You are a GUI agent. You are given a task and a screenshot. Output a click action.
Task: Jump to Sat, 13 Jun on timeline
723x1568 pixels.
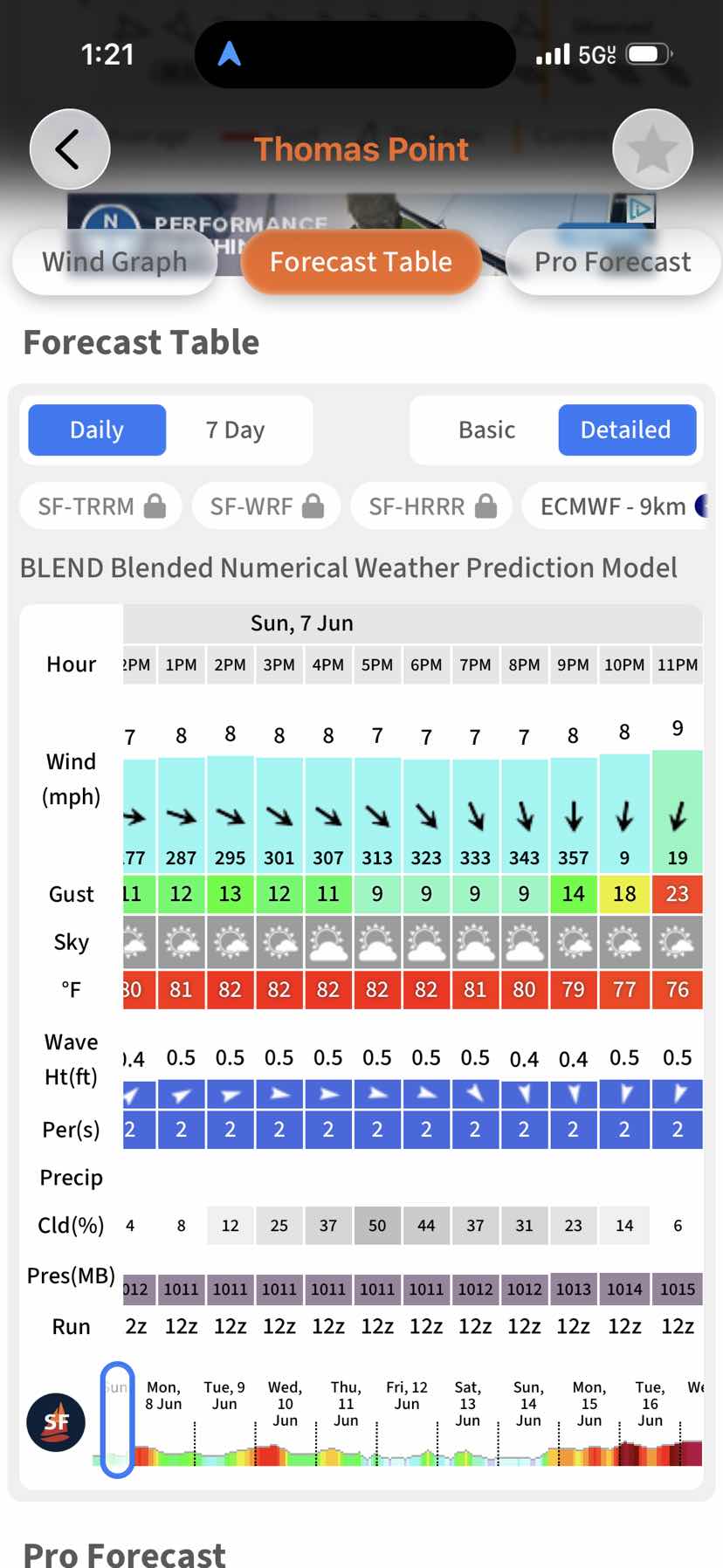pyautogui.click(x=467, y=1403)
